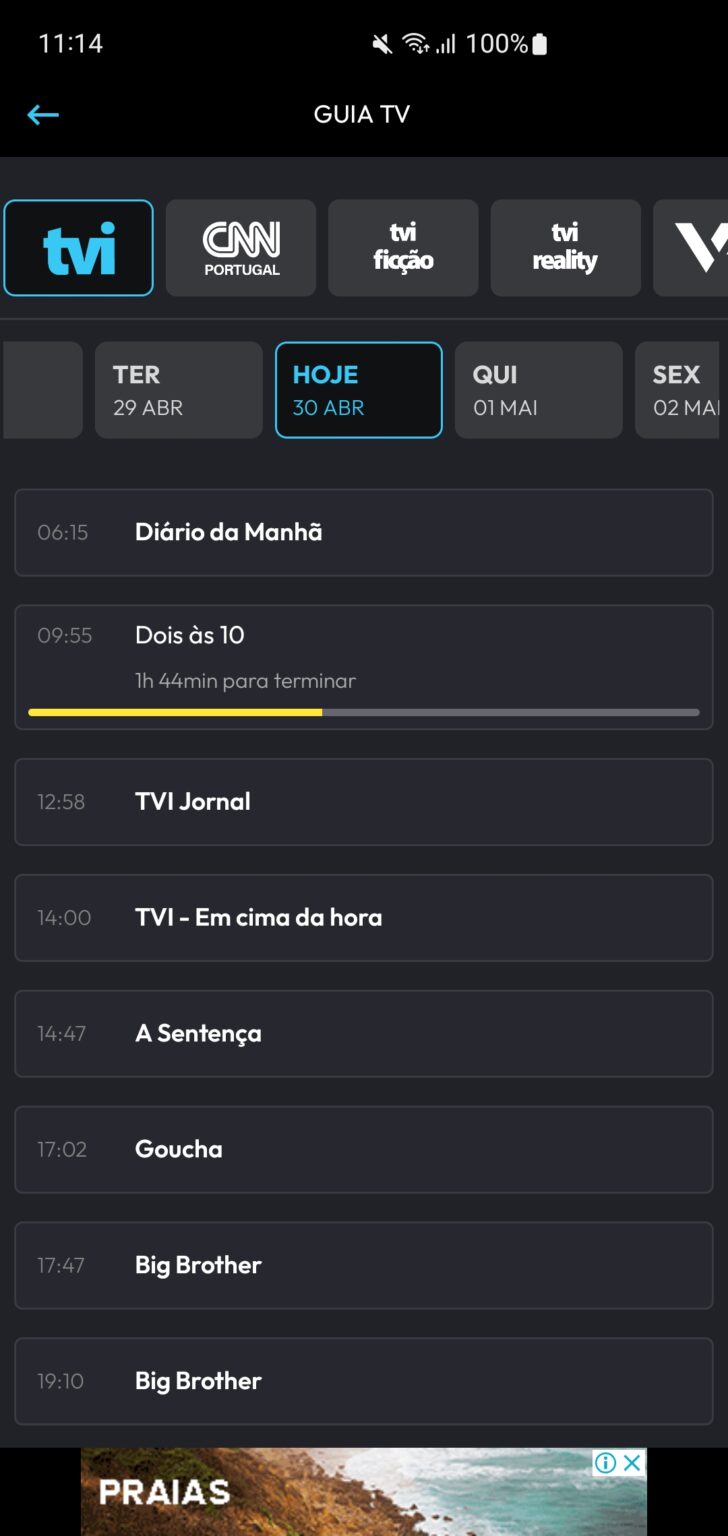This screenshot has height=1536, width=728.
Task: Select the 14:47 A Sentença listing
Action: click(x=363, y=1033)
